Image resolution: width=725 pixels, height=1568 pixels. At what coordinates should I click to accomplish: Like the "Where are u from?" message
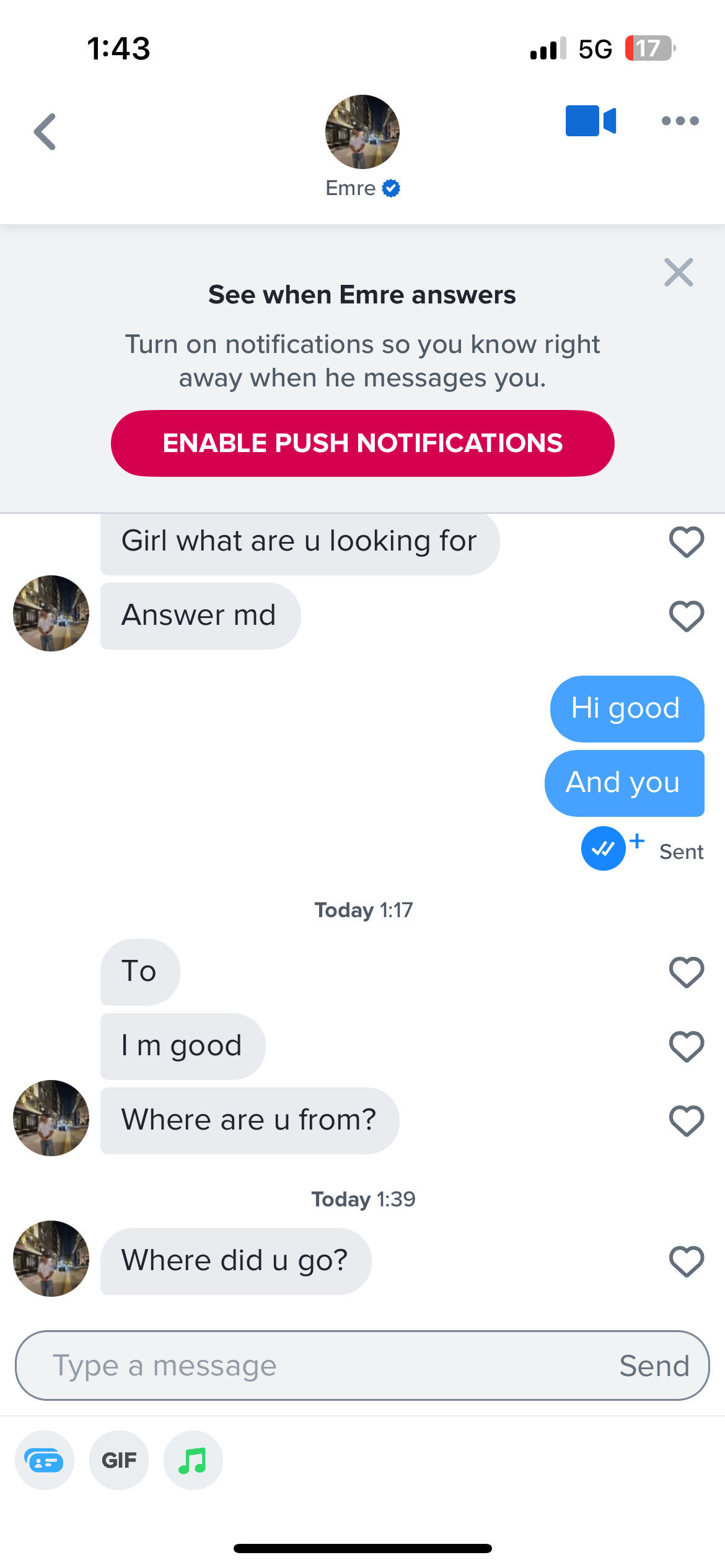pyautogui.click(x=687, y=1121)
